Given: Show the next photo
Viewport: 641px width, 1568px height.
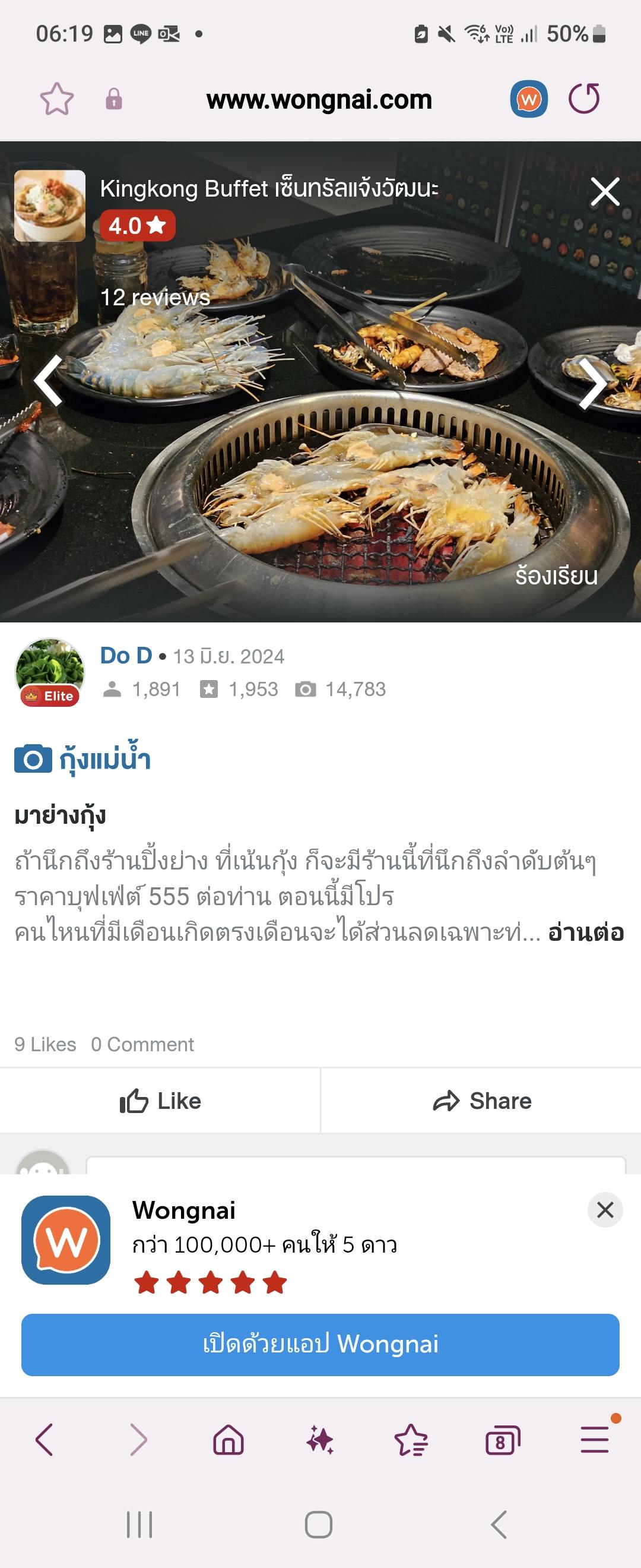Looking at the screenshot, I should (592, 384).
